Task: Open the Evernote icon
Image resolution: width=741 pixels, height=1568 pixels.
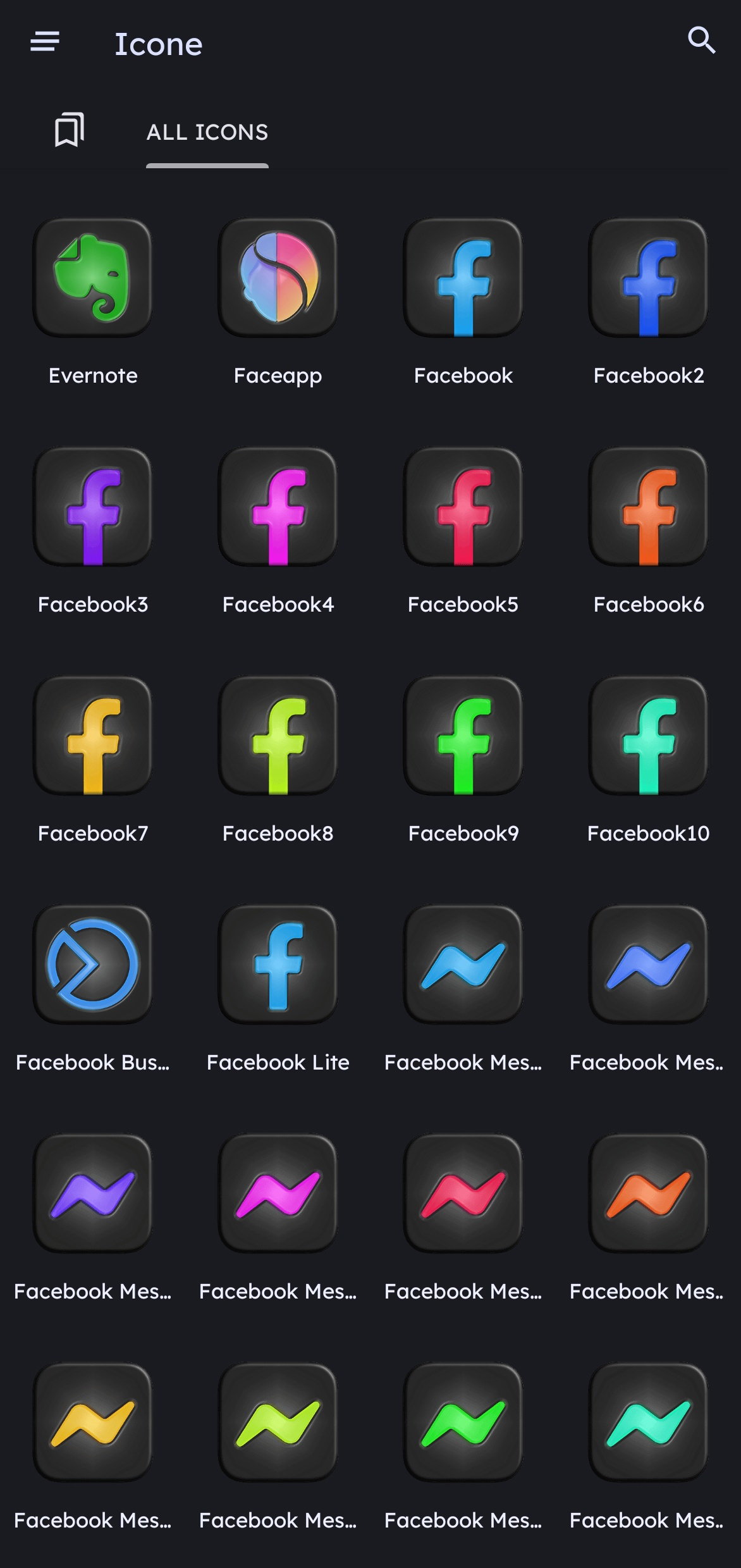Action: point(93,278)
